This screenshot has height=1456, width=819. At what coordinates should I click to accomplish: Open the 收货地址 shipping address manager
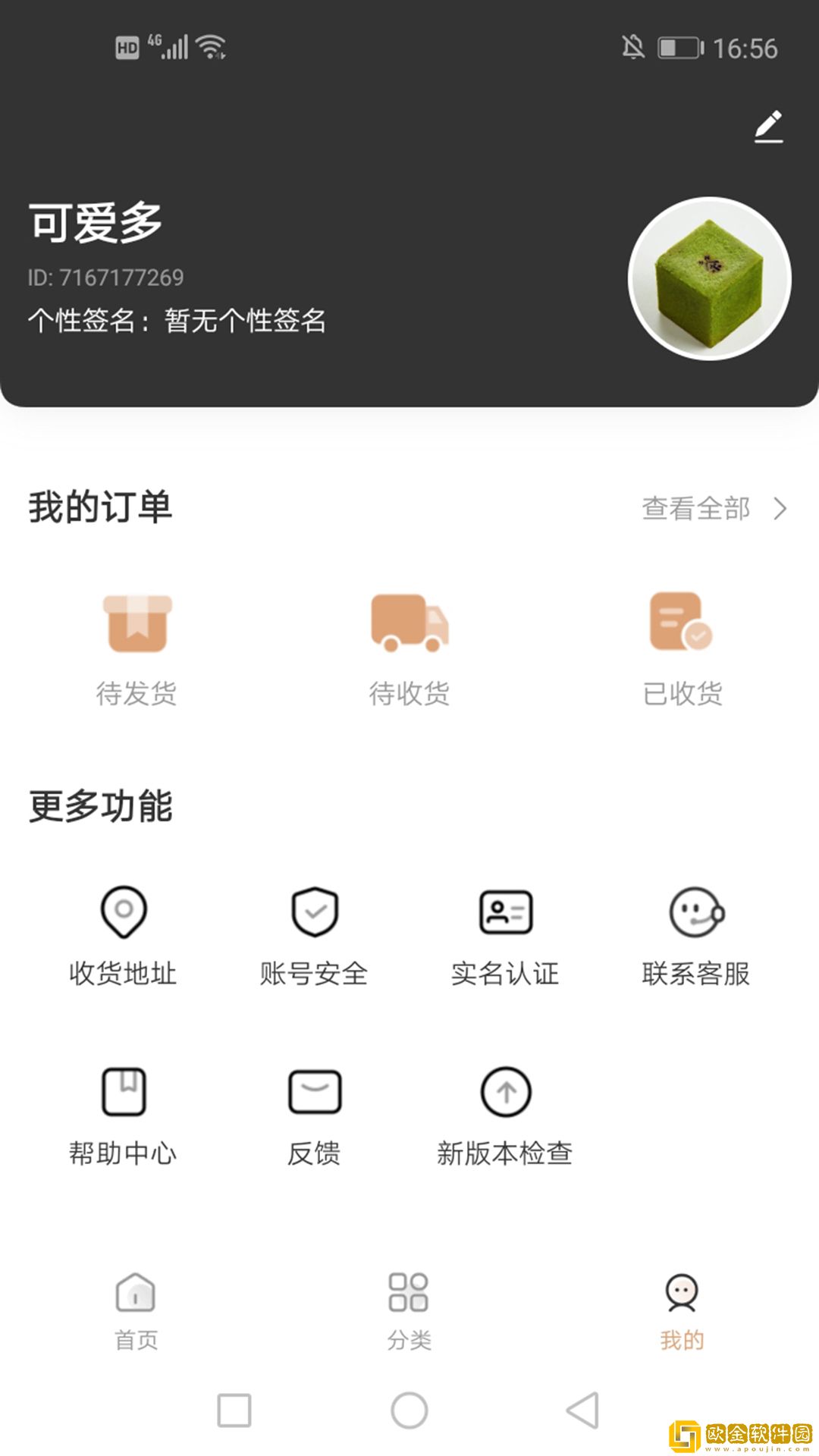click(x=124, y=937)
